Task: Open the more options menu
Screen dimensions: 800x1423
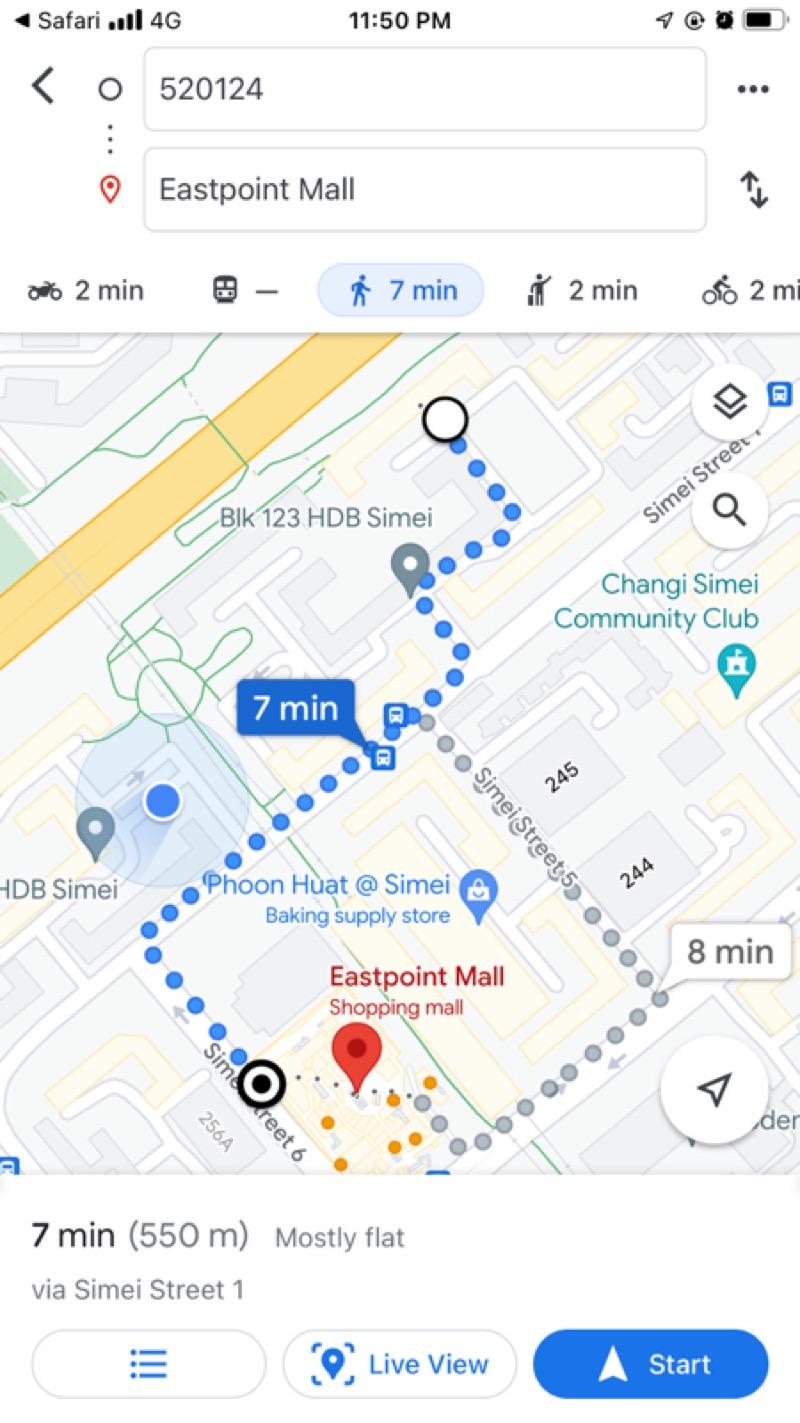Action: 752,89
